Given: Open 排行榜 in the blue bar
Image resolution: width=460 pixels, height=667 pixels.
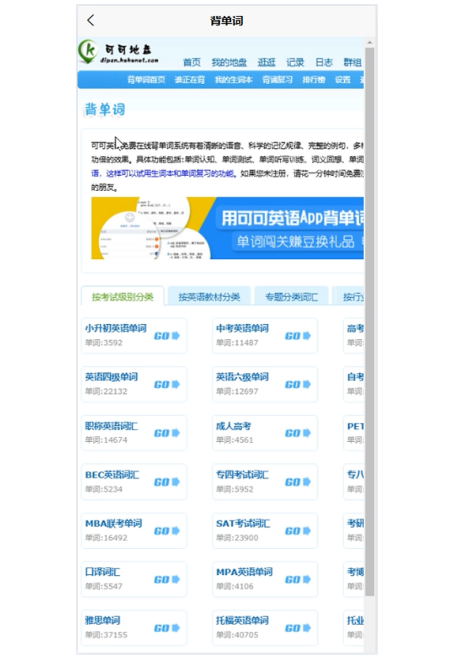Looking at the screenshot, I should pos(314,80).
